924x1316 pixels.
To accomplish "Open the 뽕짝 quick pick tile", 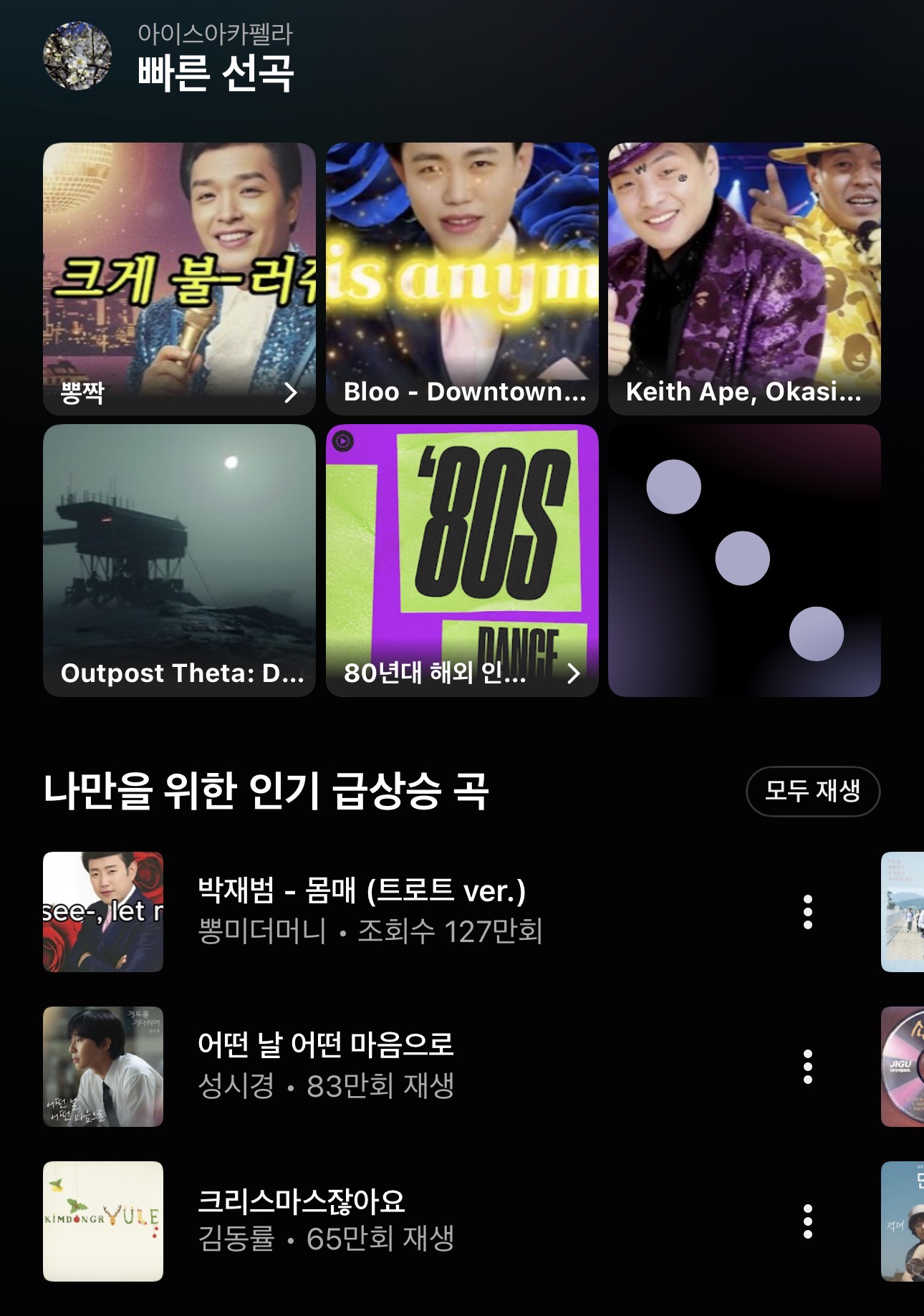I will pyautogui.click(x=179, y=279).
